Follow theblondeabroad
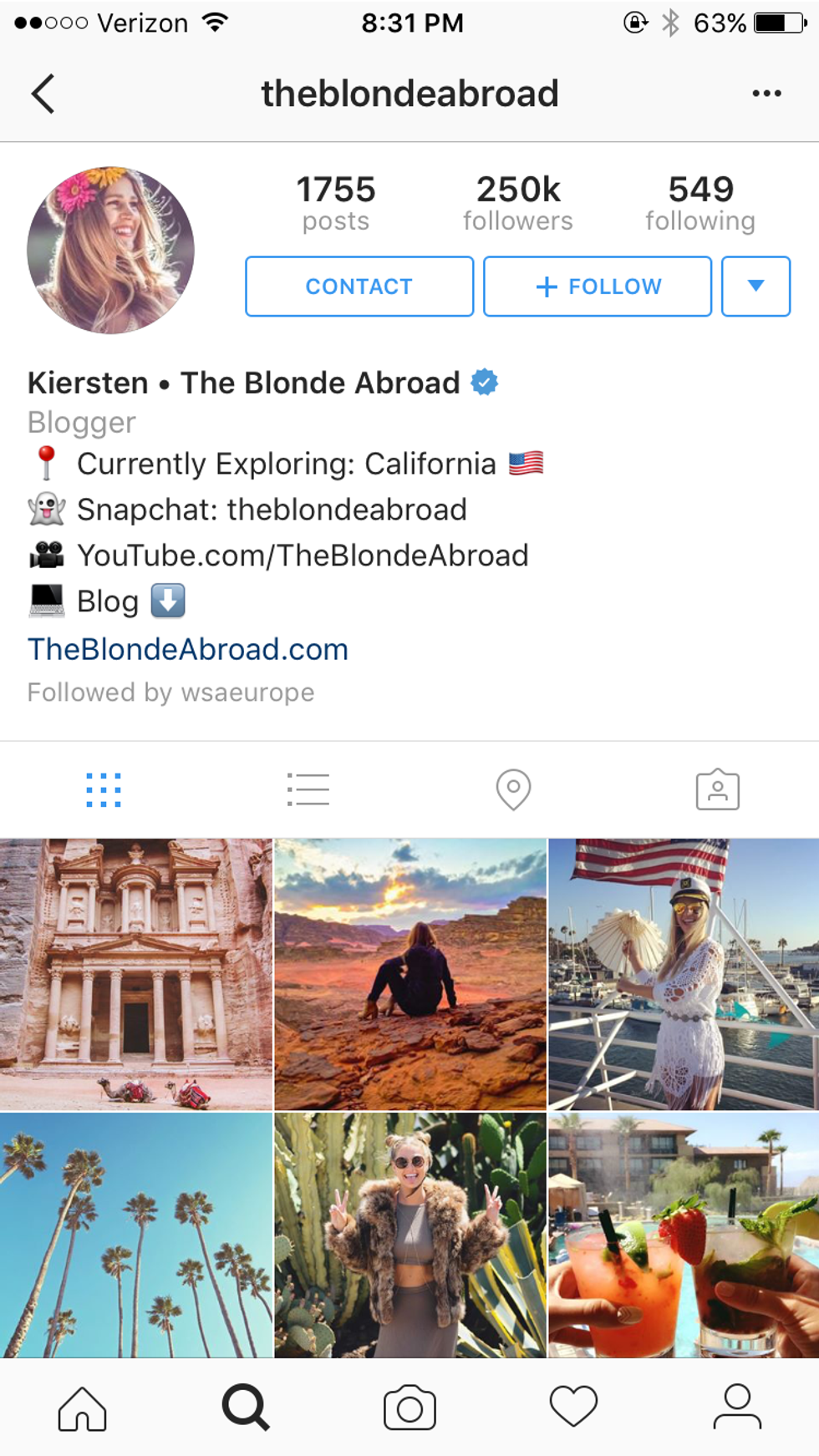 tap(597, 287)
